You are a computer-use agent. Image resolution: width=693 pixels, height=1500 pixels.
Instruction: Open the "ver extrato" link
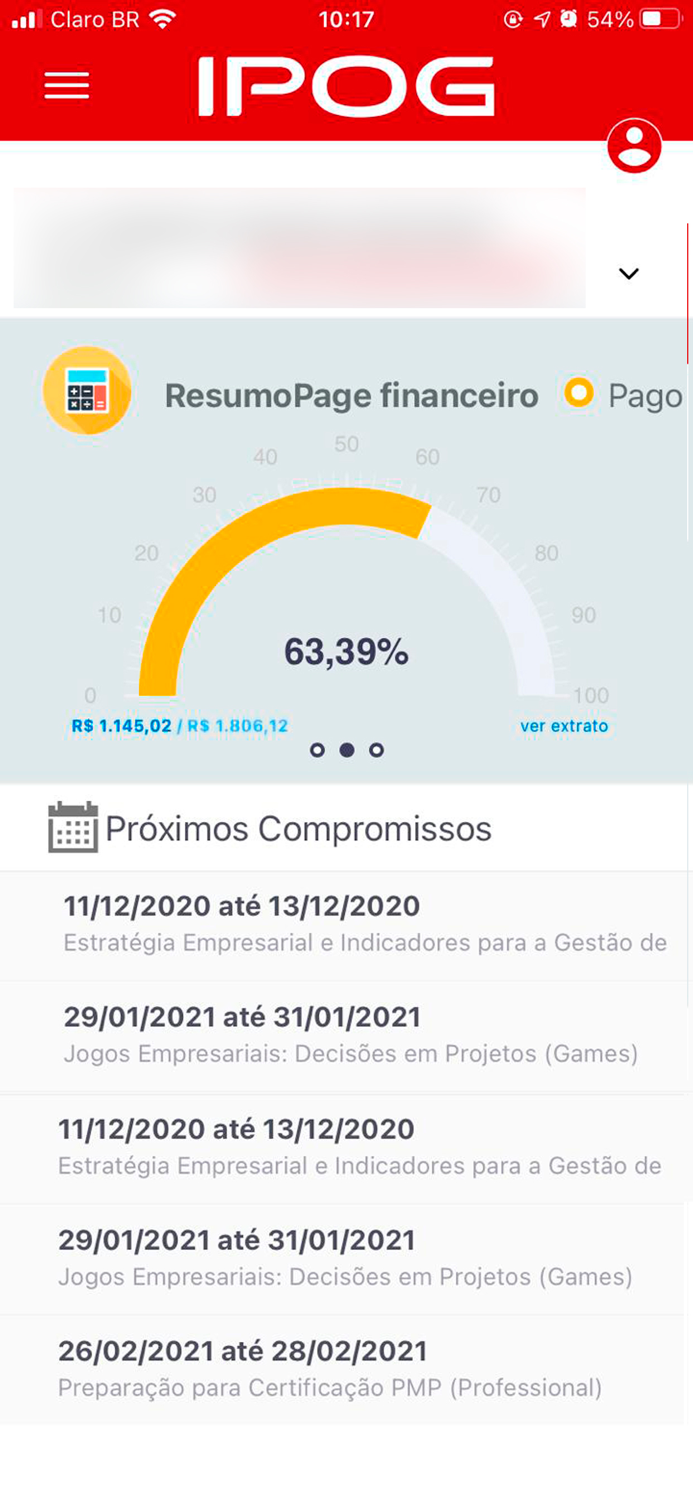point(564,726)
